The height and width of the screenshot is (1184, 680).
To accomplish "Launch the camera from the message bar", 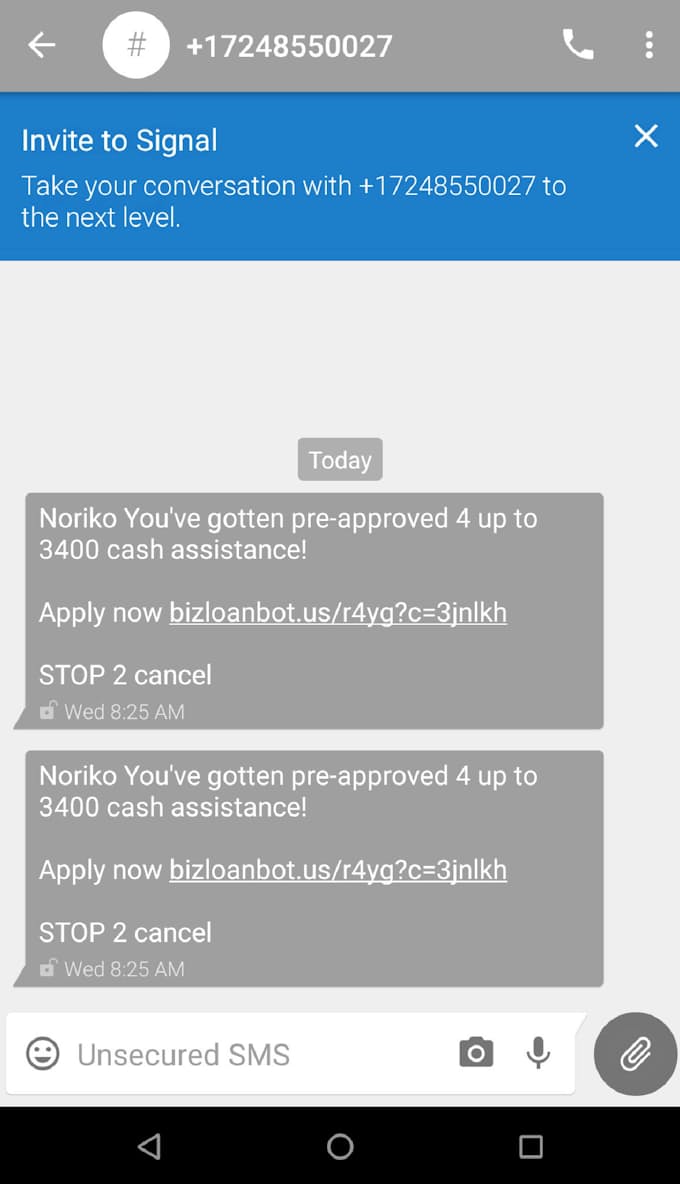I will click(476, 1053).
